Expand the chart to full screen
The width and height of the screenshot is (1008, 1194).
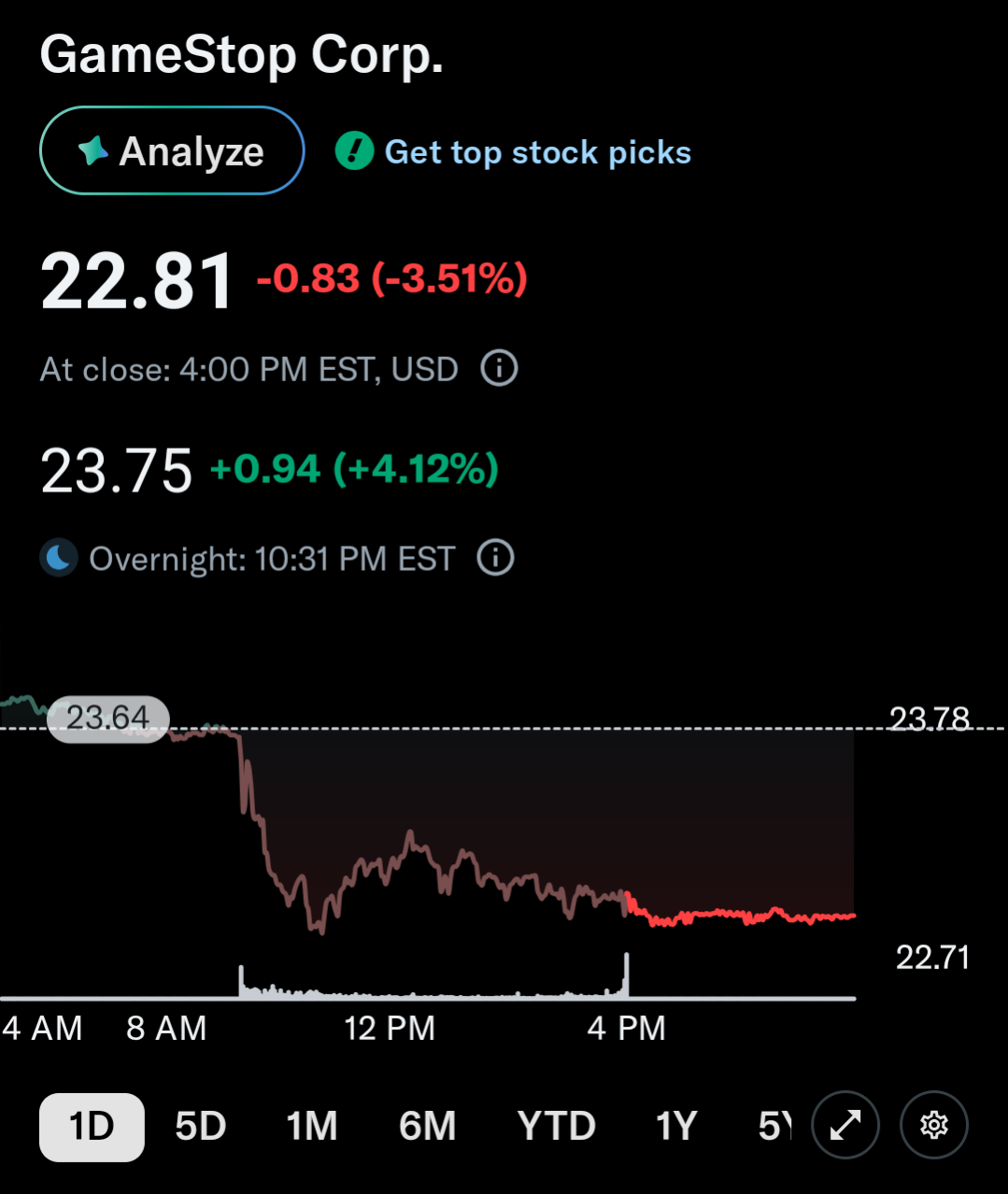click(845, 1125)
